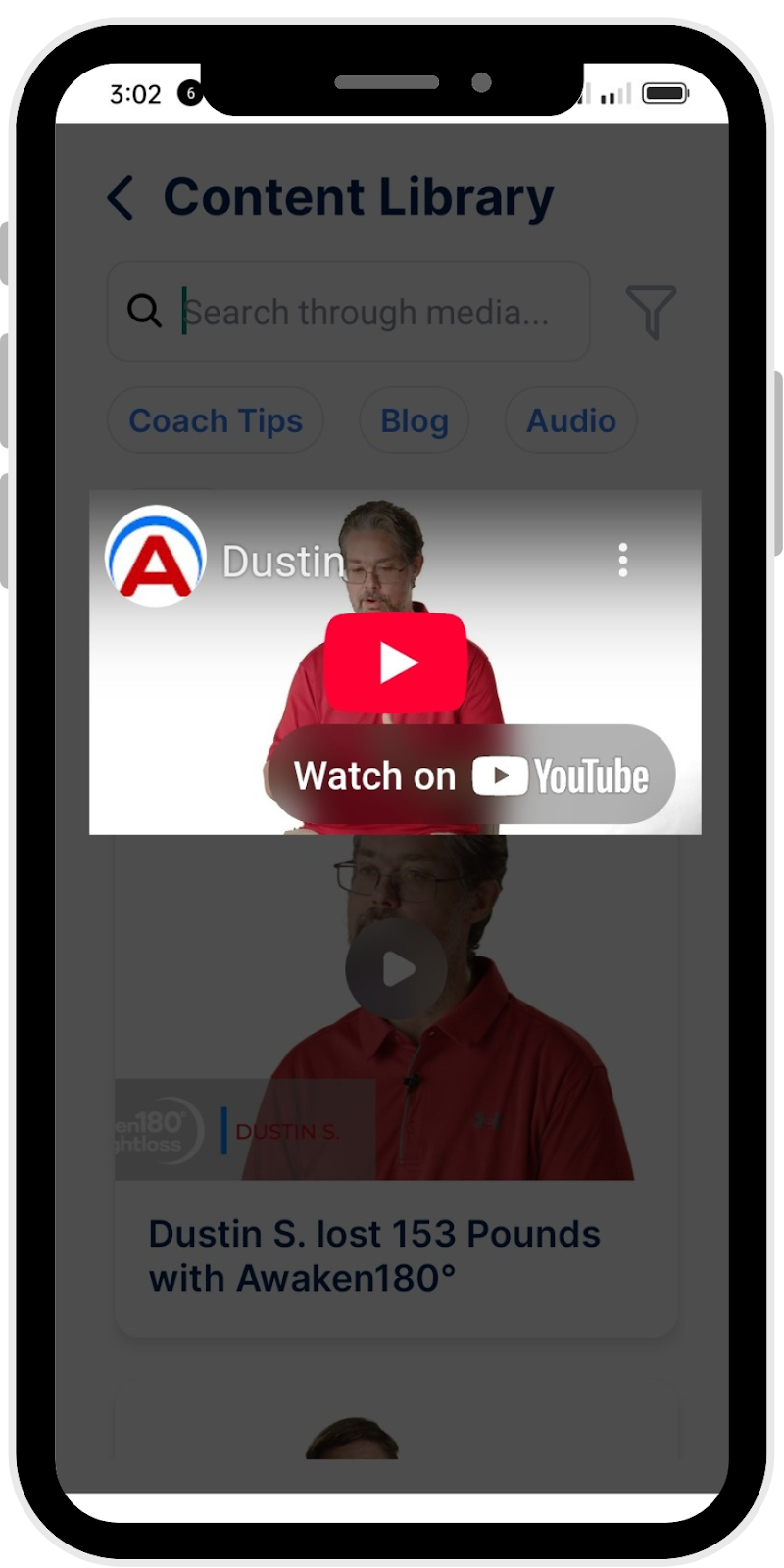Tap Watch on YouTube
Screen dimensions: 784x1568
472,776
